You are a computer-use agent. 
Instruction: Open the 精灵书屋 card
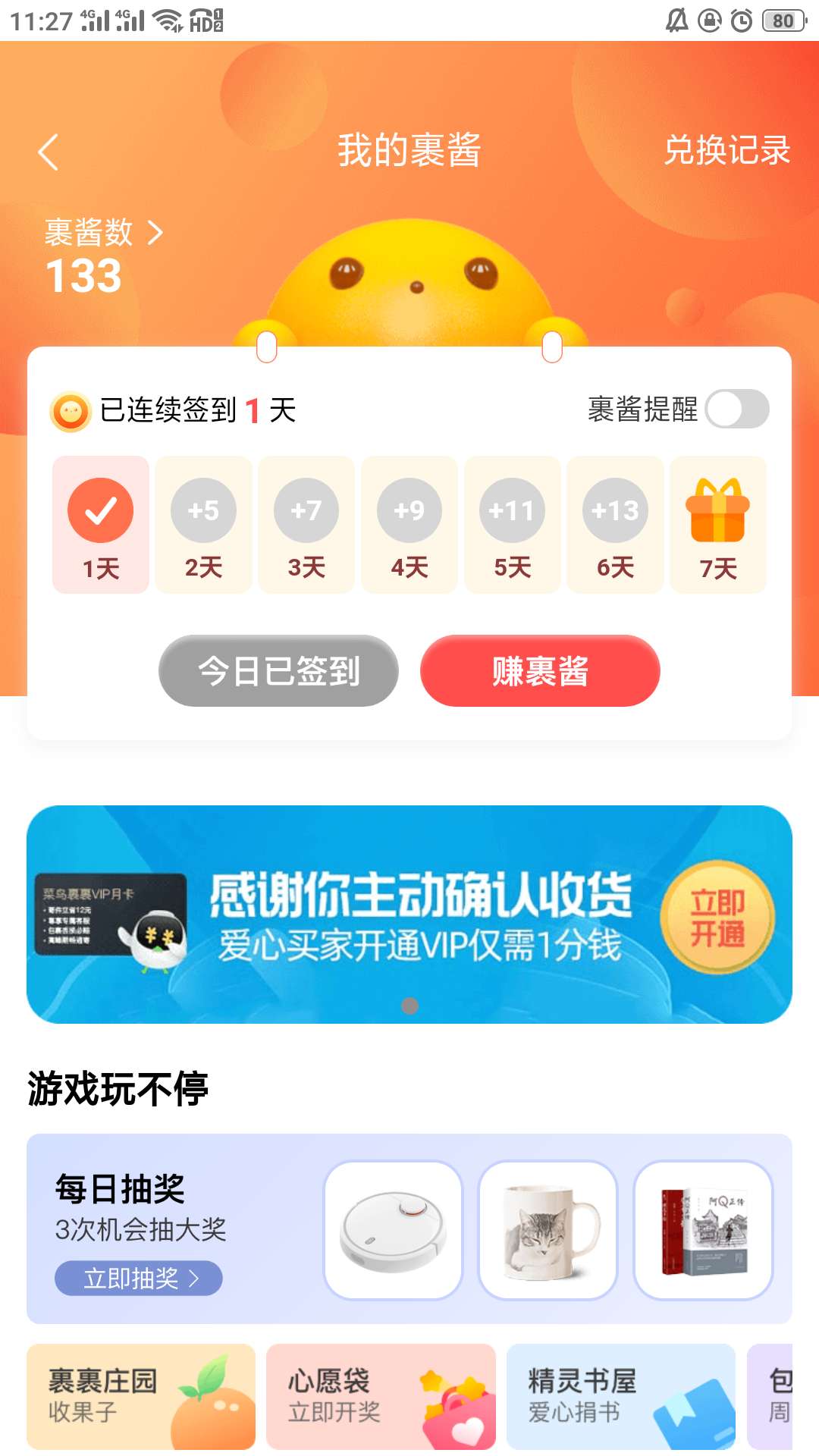coord(620,1395)
